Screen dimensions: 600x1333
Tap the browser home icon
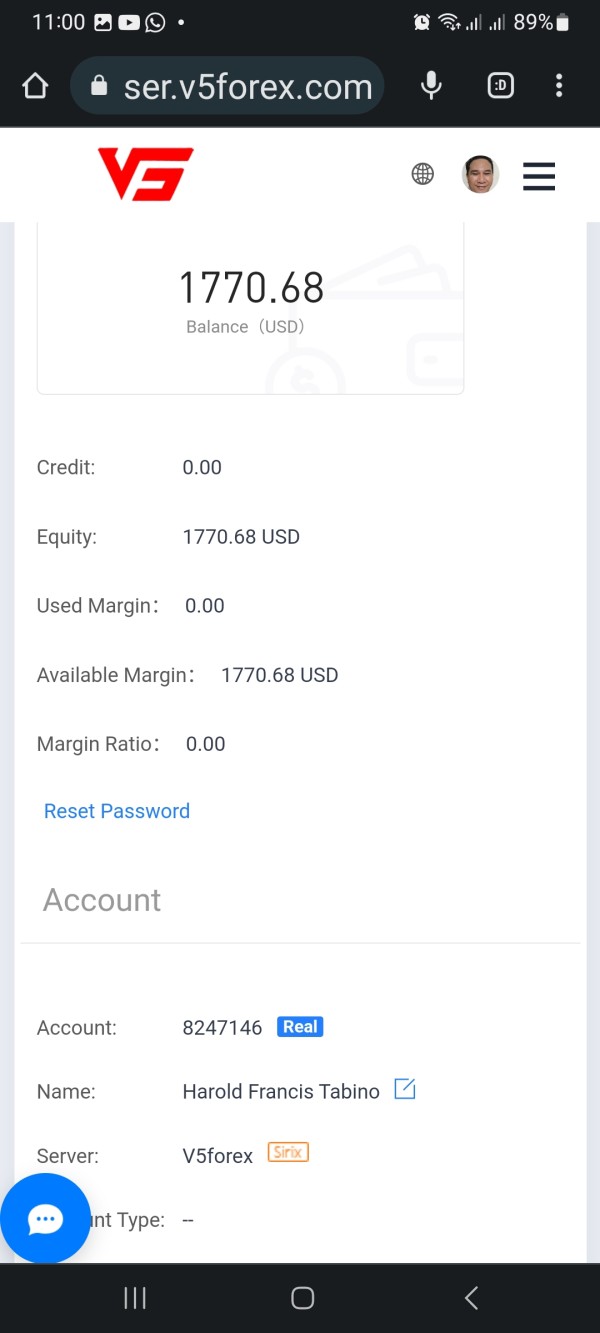[35, 87]
